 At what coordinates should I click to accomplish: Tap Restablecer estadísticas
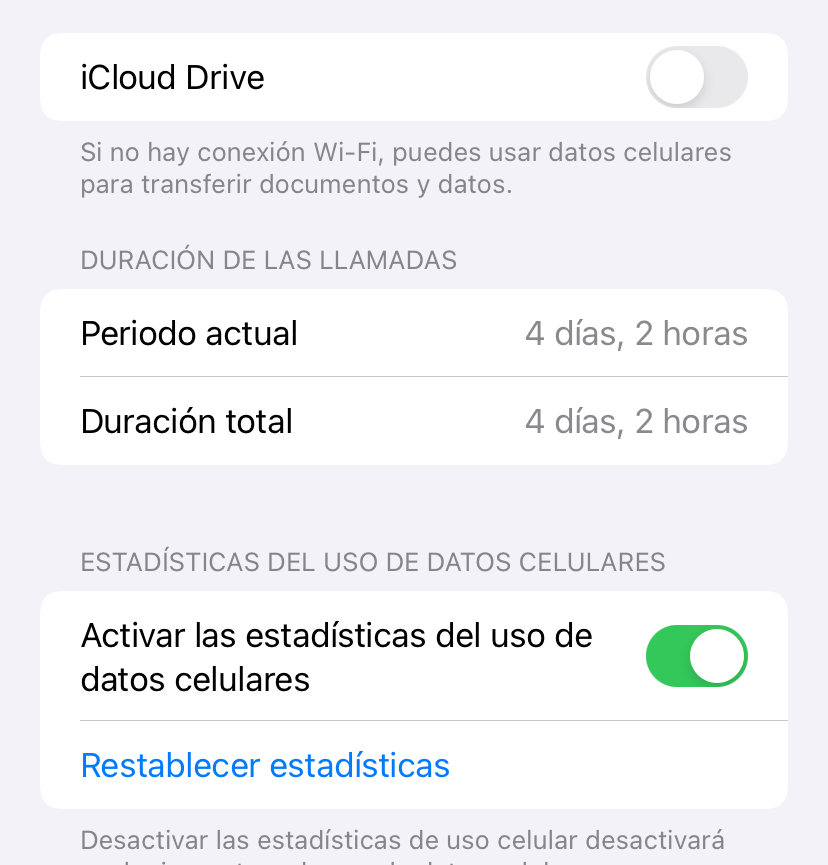point(265,766)
